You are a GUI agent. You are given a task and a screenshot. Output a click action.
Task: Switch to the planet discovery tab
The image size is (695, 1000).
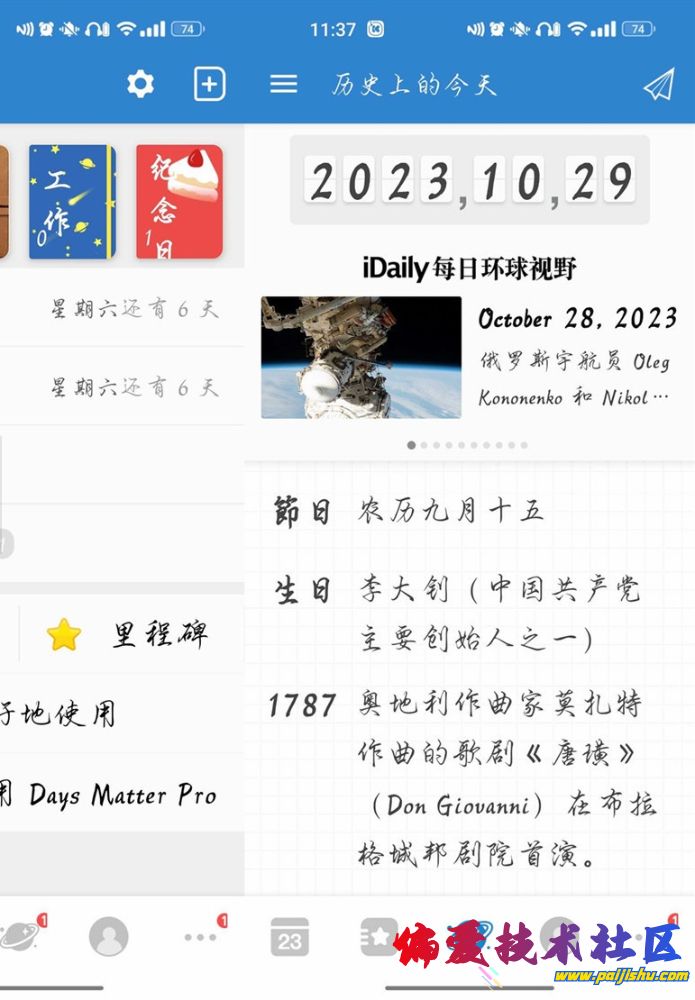click(x=18, y=936)
